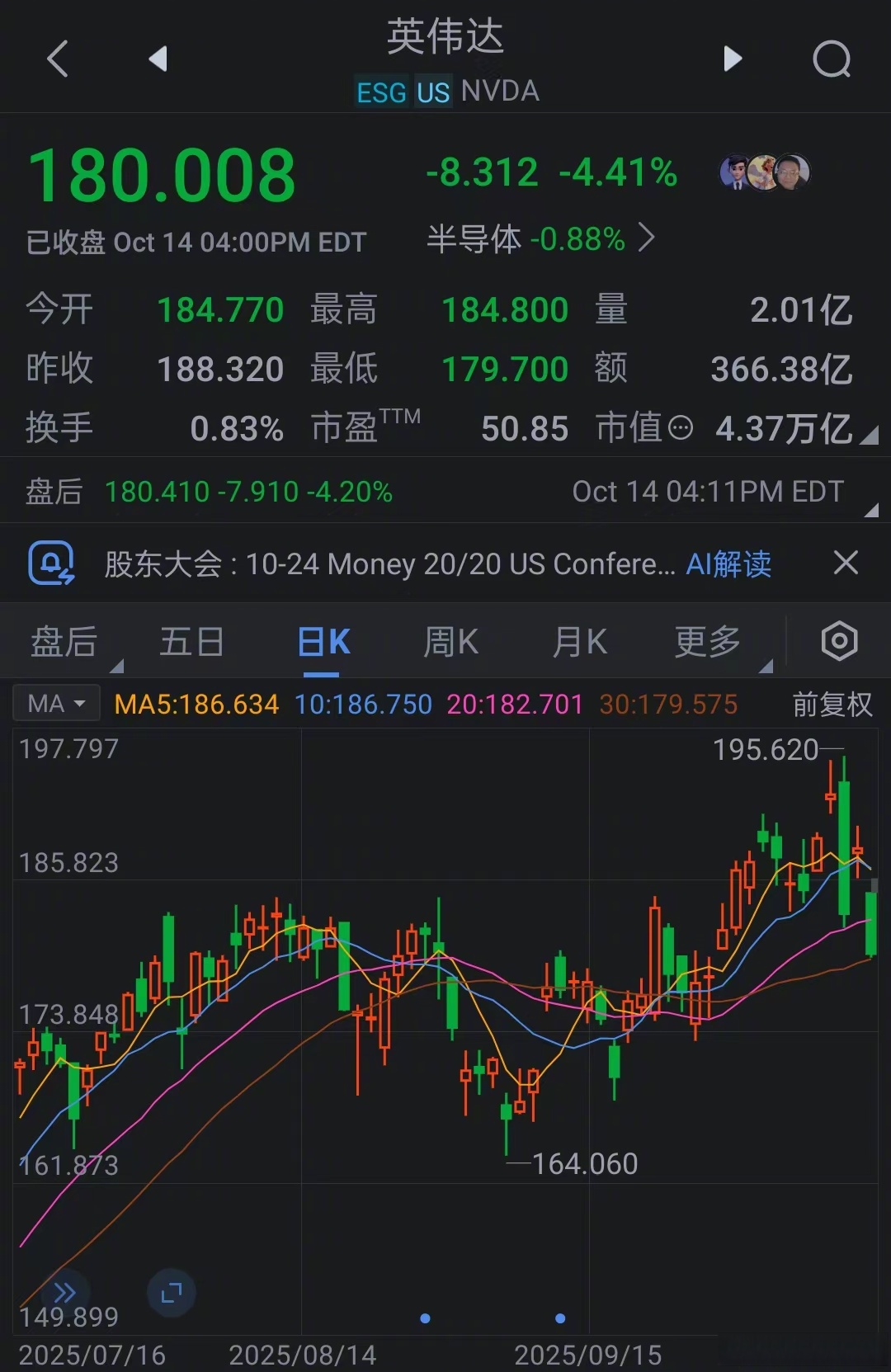Tap the search magnifier icon
The width and height of the screenshot is (891, 1372).
point(831,59)
